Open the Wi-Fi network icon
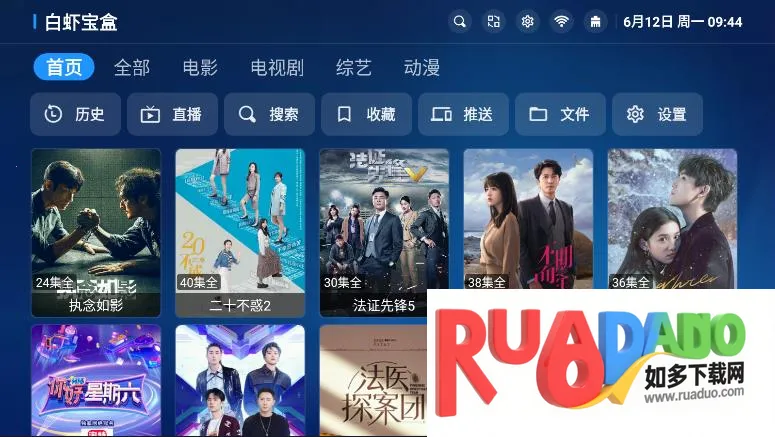The height and width of the screenshot is (437, 775). (x=561, y=21)
